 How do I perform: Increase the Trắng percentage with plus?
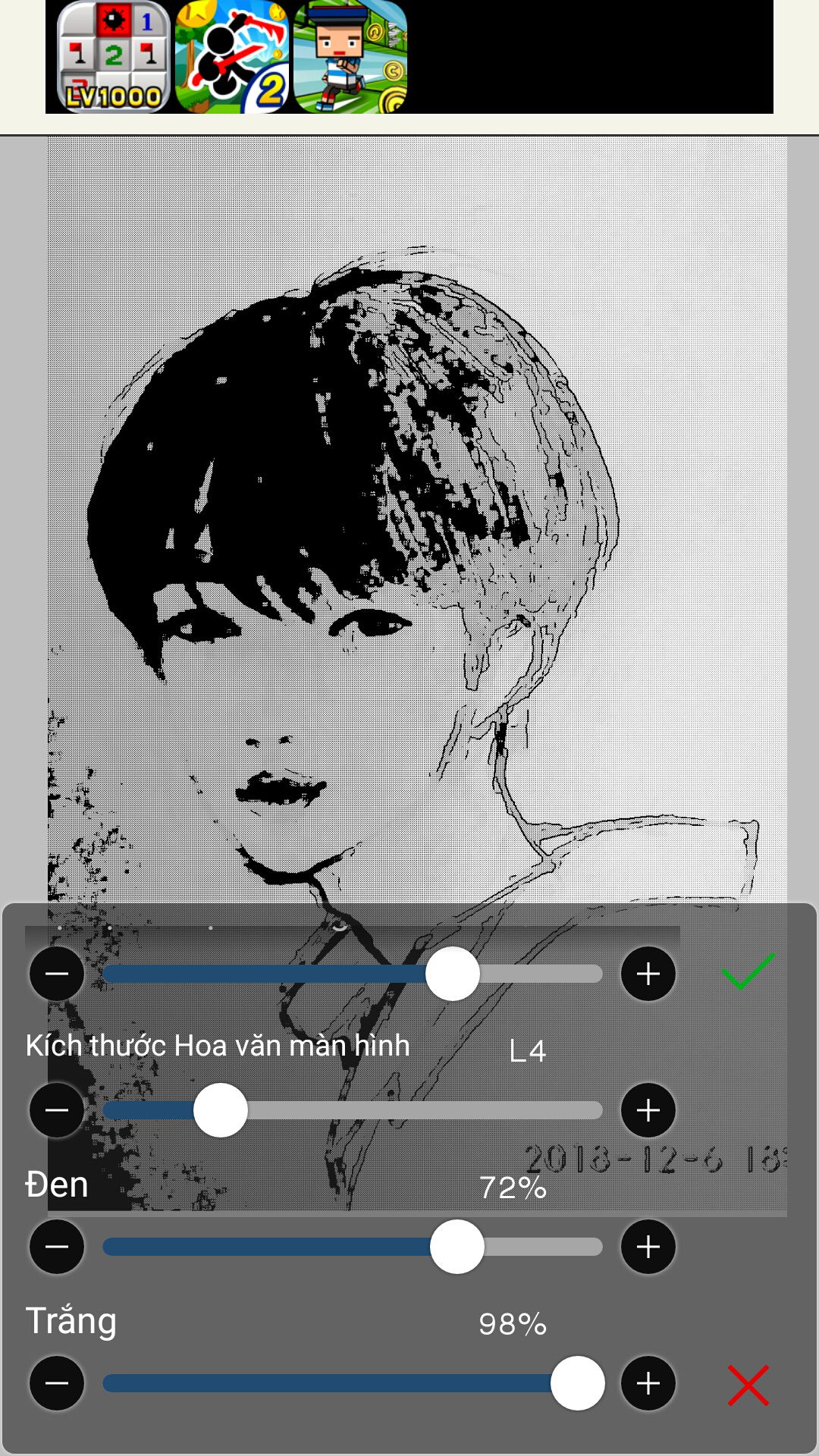click(x=648, y=1383)
